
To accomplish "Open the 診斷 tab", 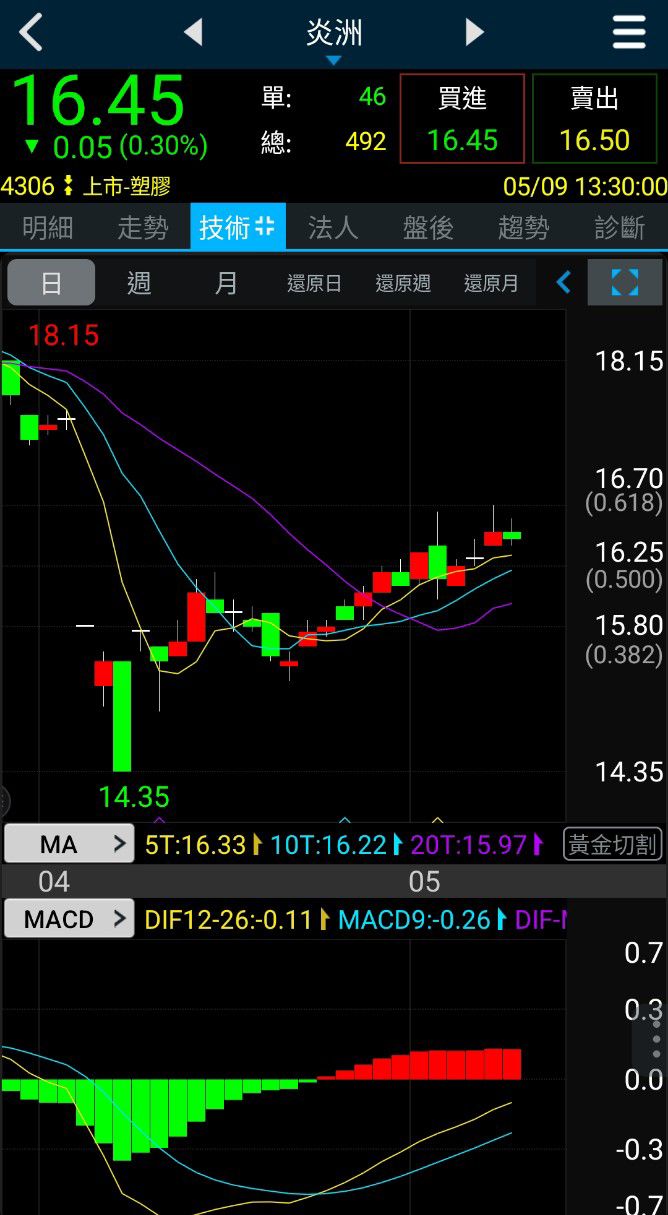I will (x=619, y=228).
